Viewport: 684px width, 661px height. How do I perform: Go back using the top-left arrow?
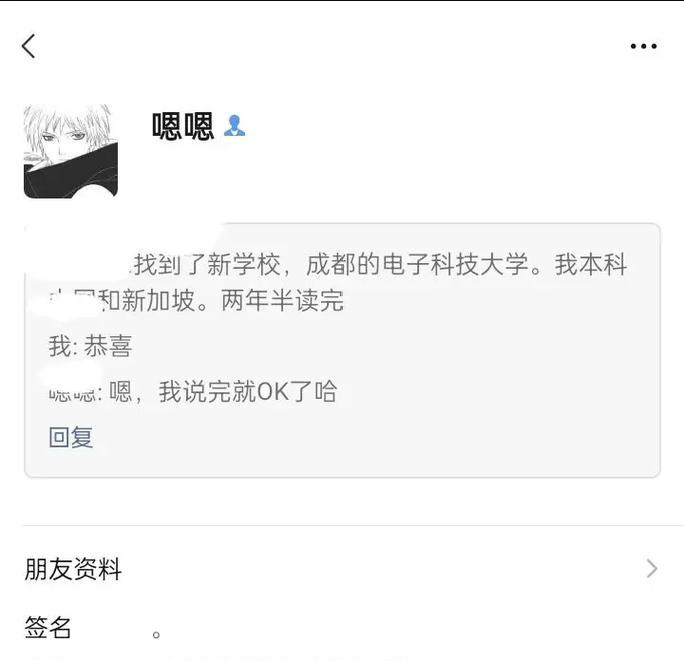(29, 46)
